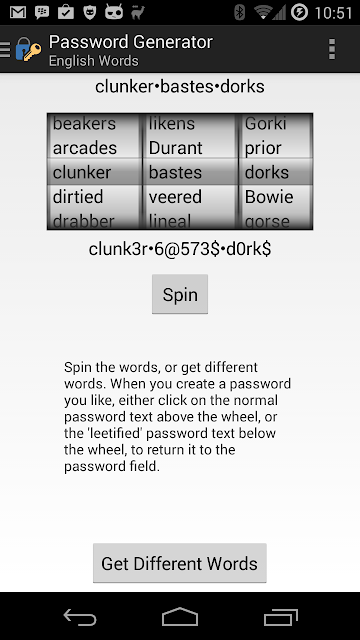
Task: Select the normal password clunker•bastes•dorks
Action: (180, 87)
